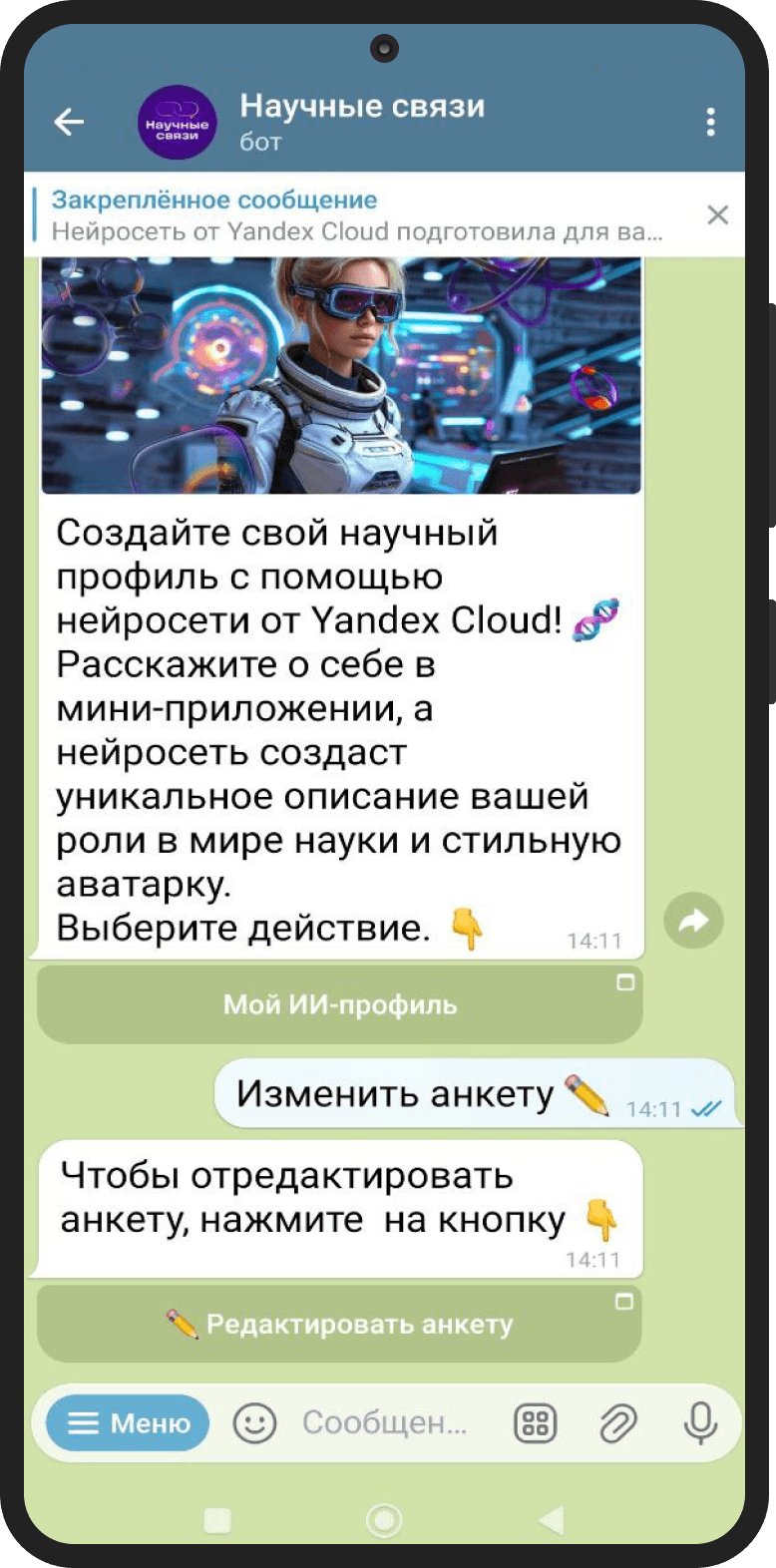Open the three-dot overflow menu
The image size is (776, 1568).
(x=710, y=122)
